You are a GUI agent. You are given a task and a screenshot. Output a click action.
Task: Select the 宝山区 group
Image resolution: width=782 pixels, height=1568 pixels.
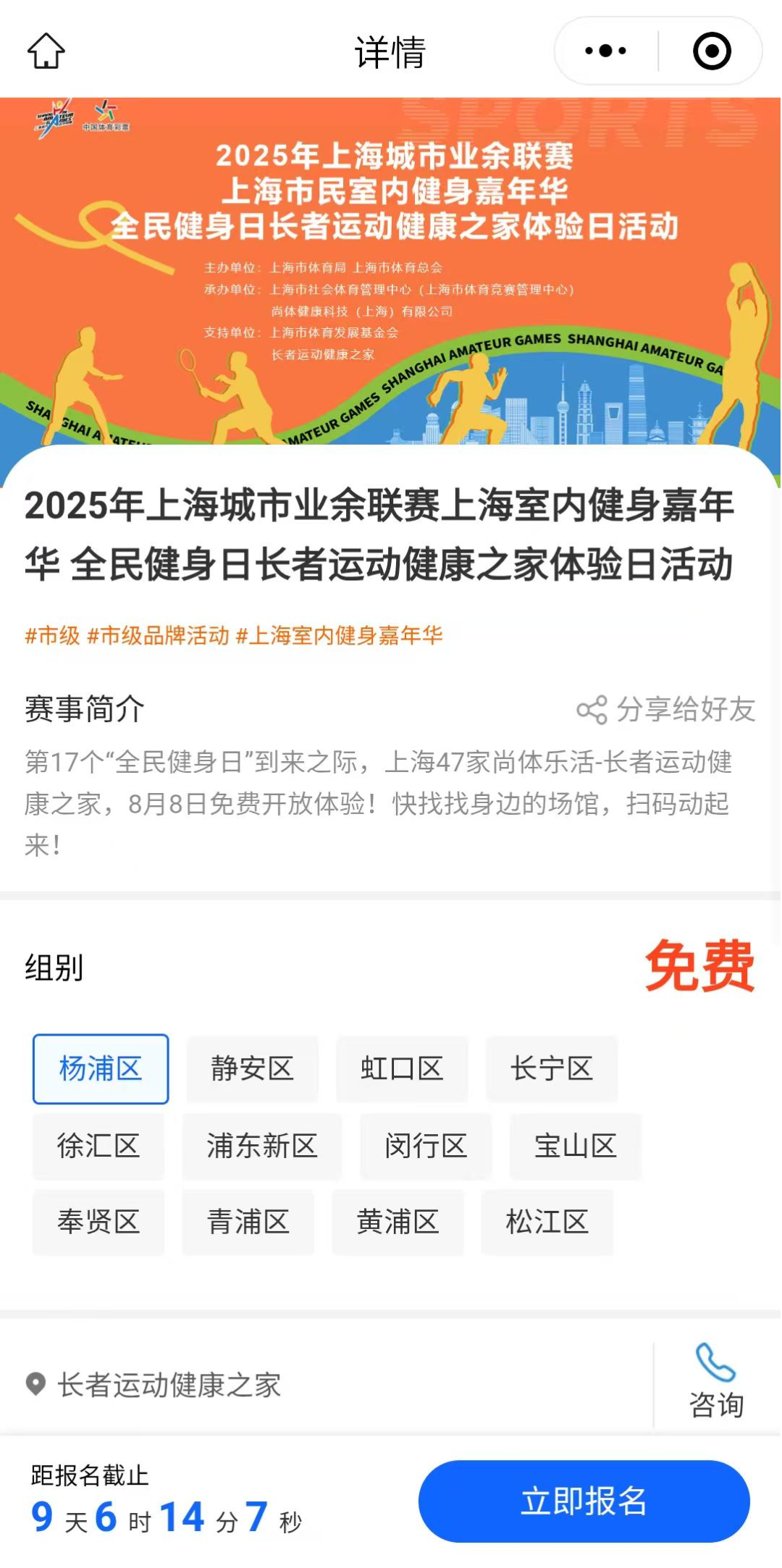tap(576, 1146)
